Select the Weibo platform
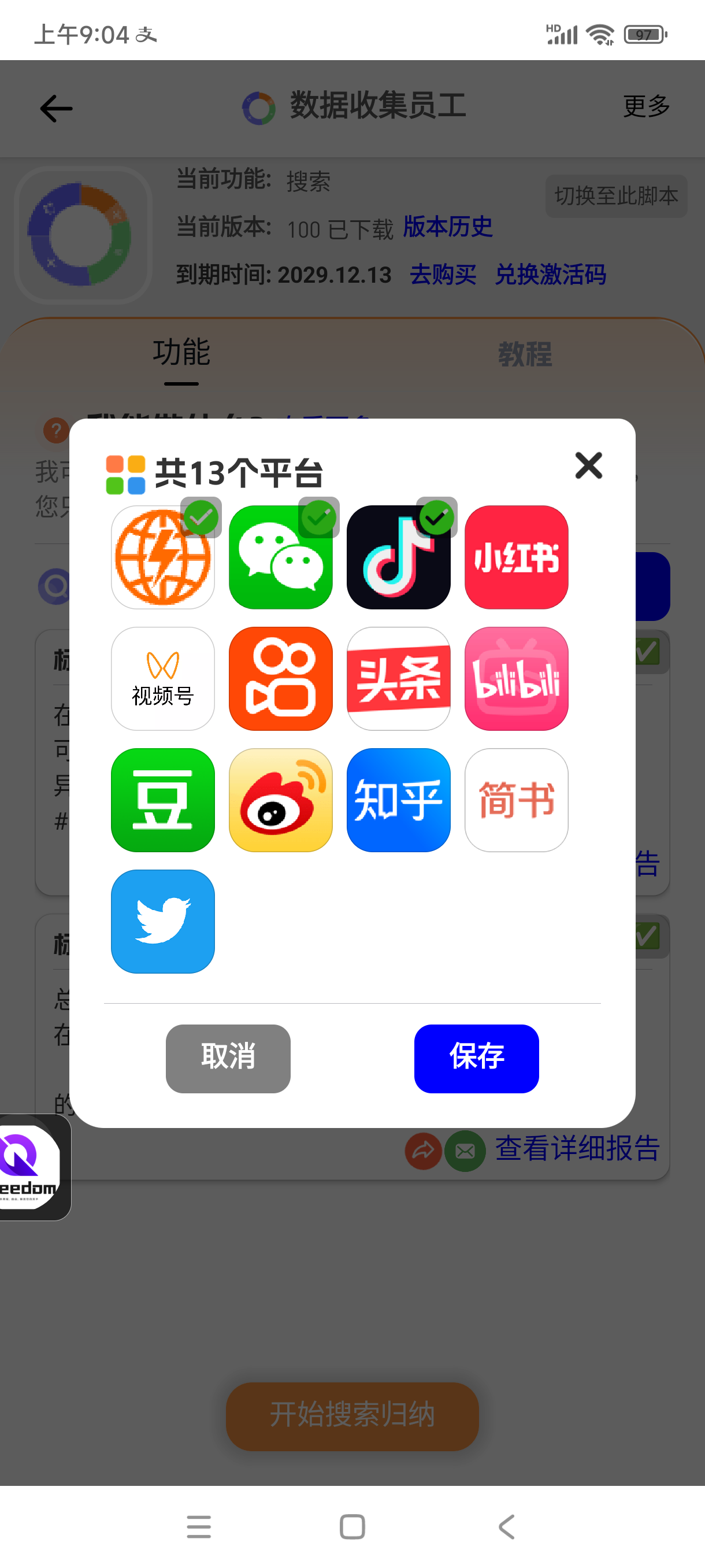The image size is (705, 1568). 280,800
